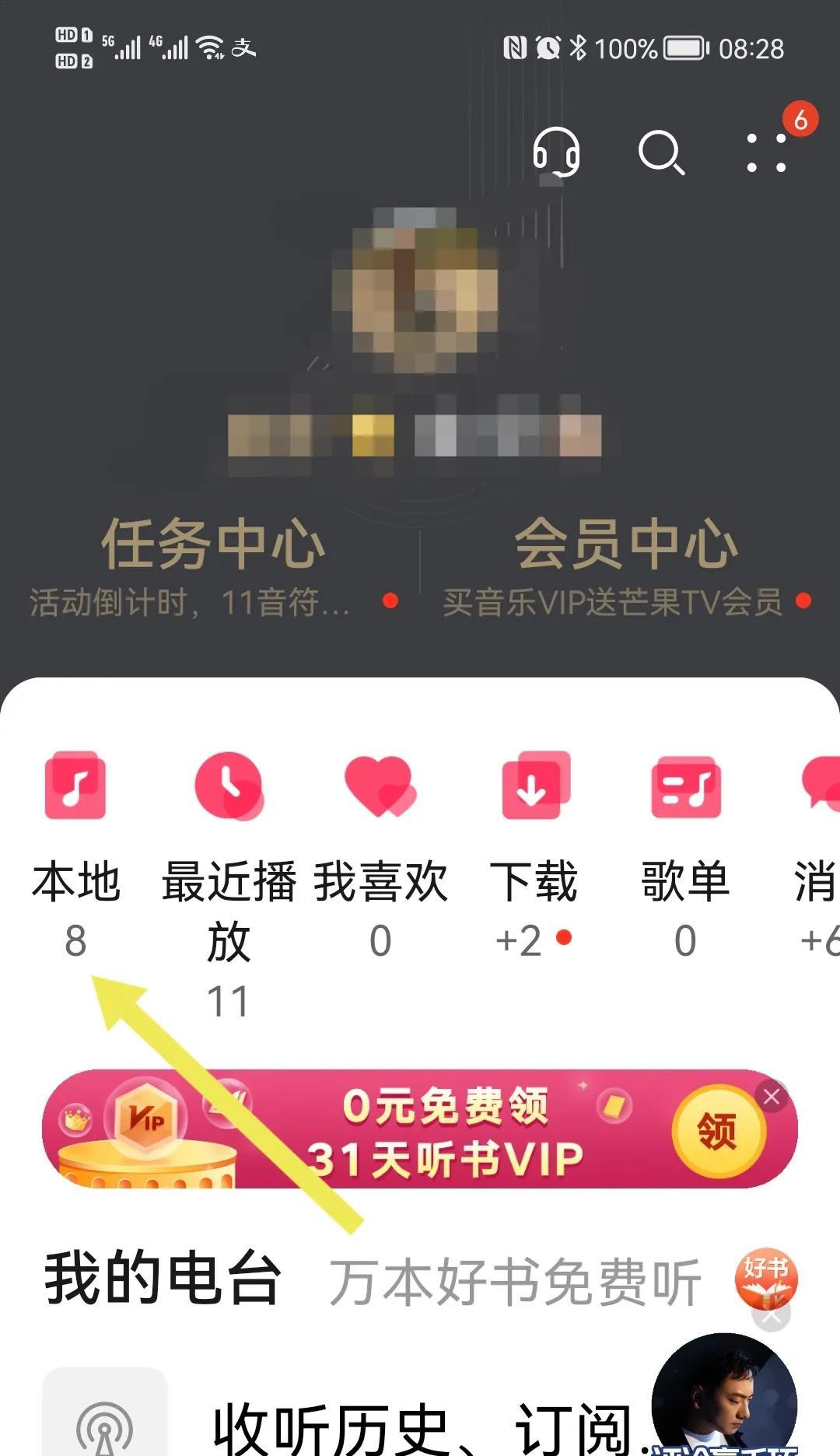Open 收听历史、订阅 radio row
840x1456 pixels.
(420, 1423)
